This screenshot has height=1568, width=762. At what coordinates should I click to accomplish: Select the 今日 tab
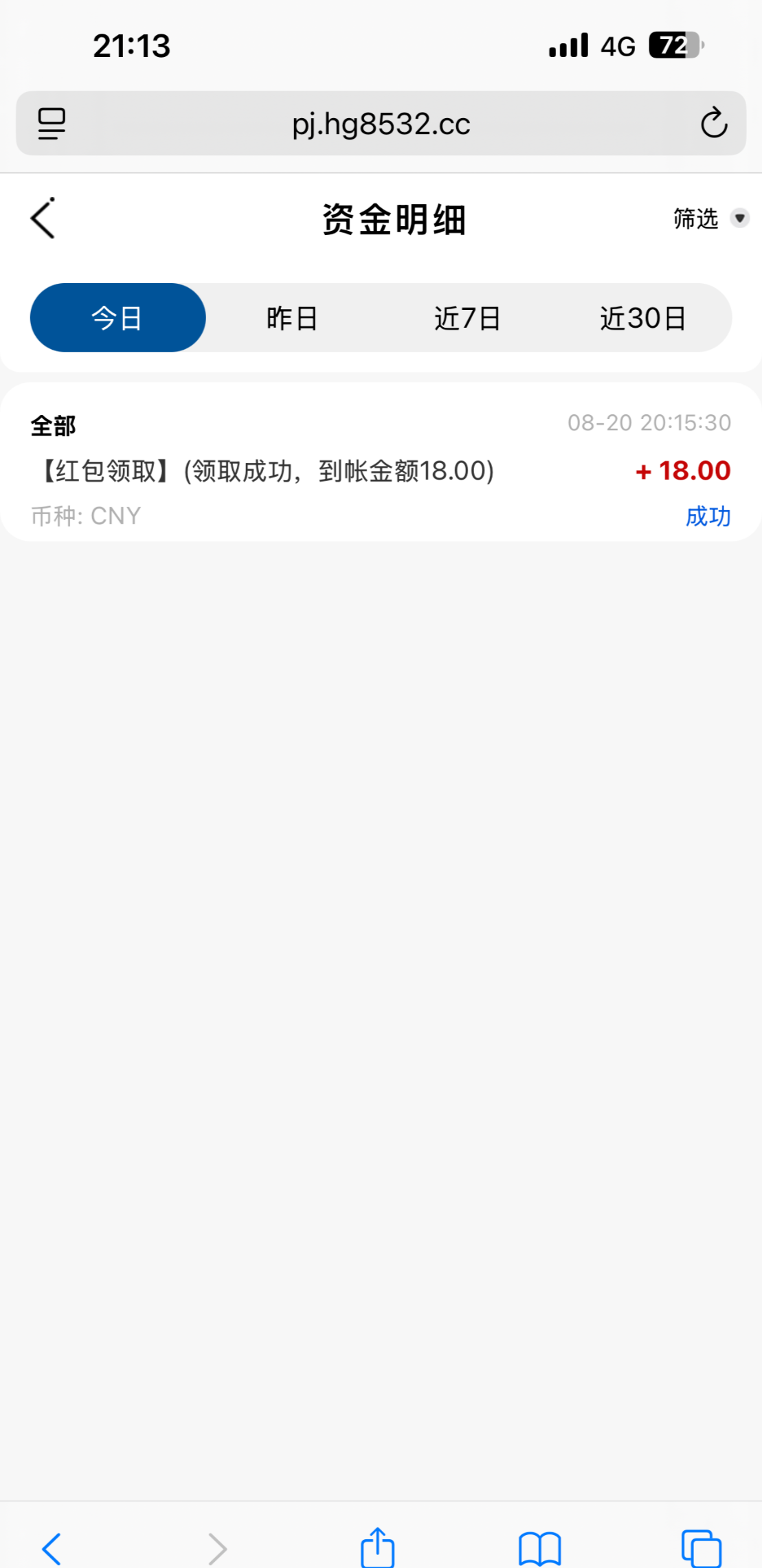[117, 318]
